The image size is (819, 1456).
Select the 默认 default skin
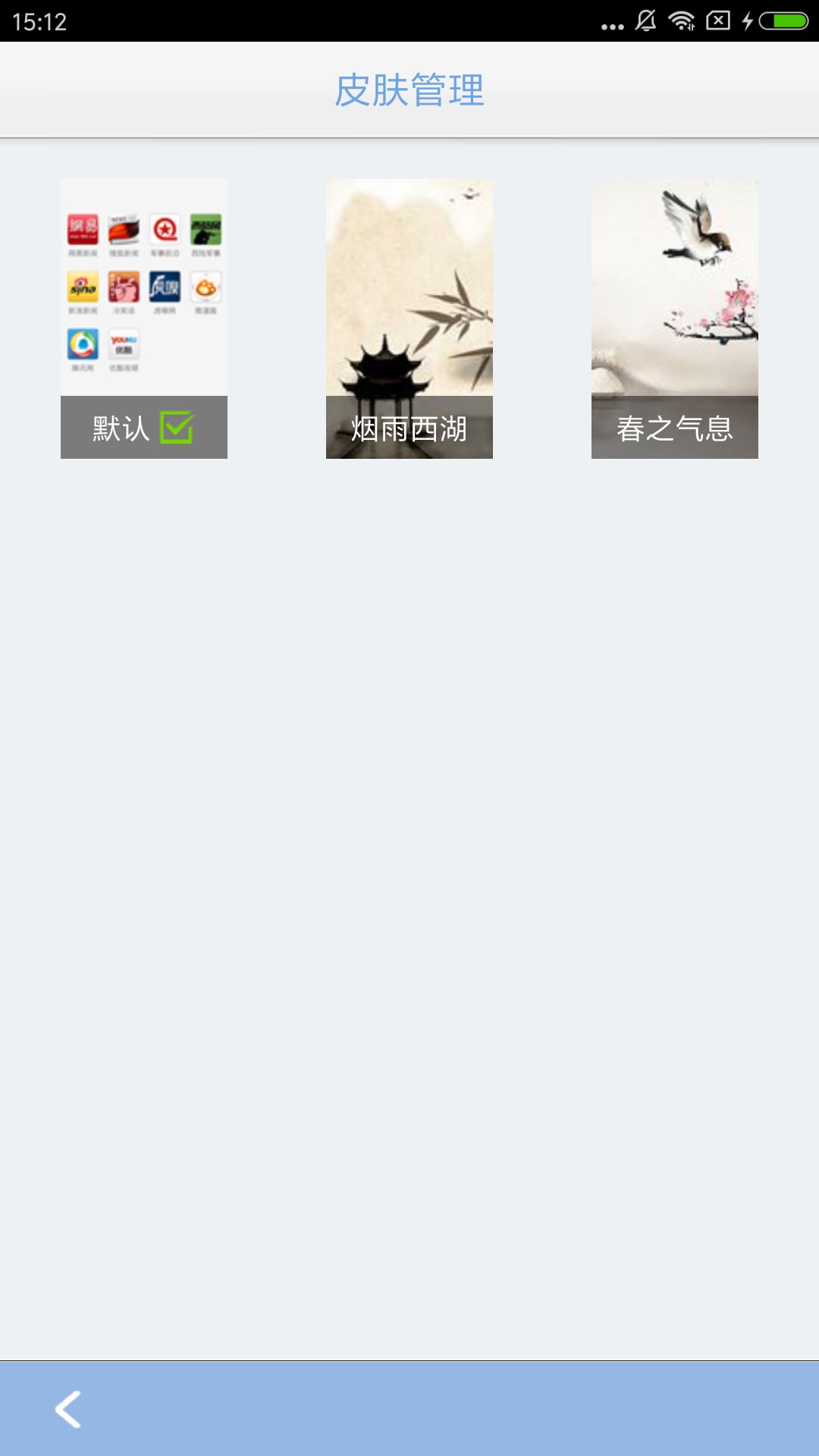pyautogui.click(x=144, y=318)
